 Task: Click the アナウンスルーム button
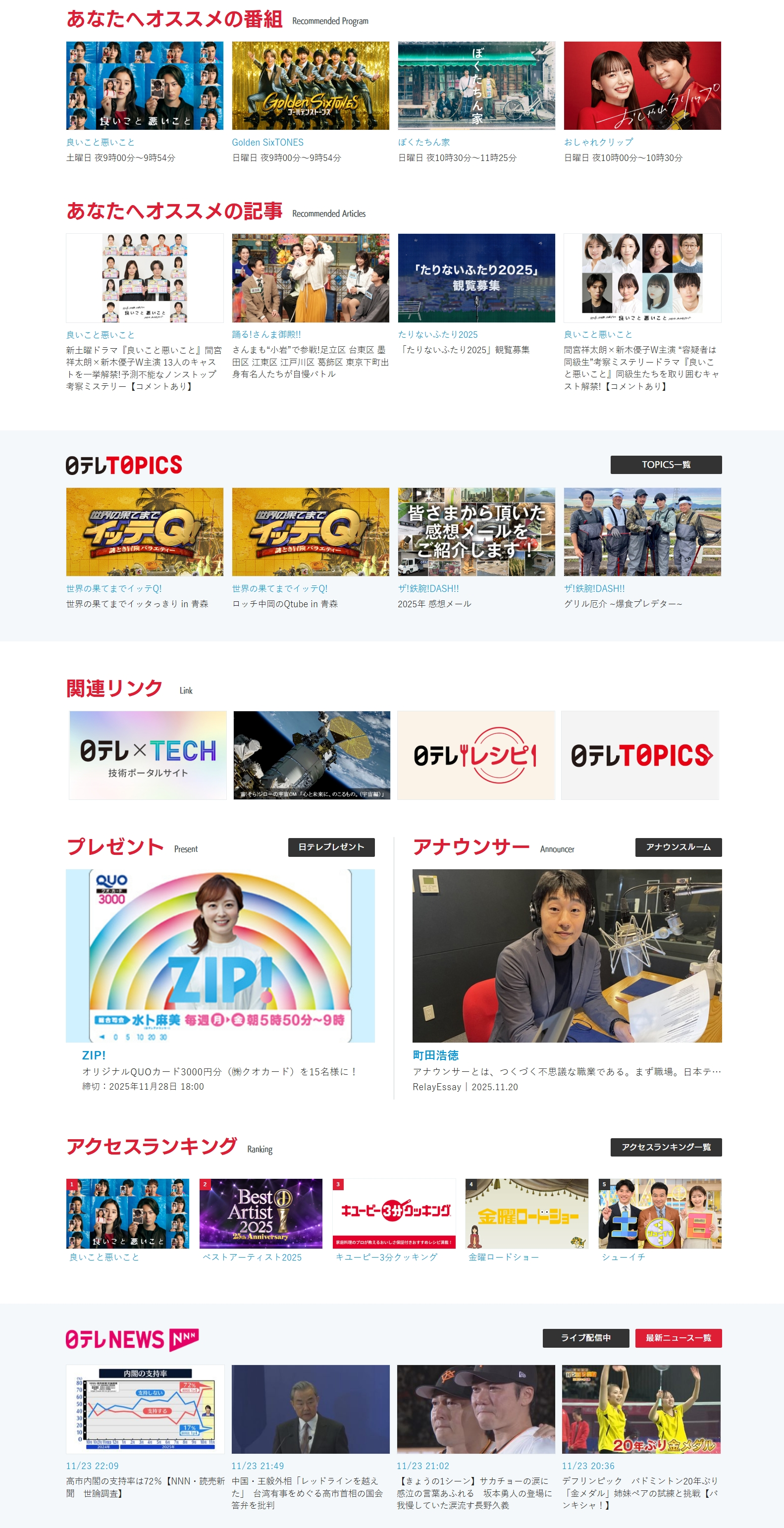click(679, 848)
